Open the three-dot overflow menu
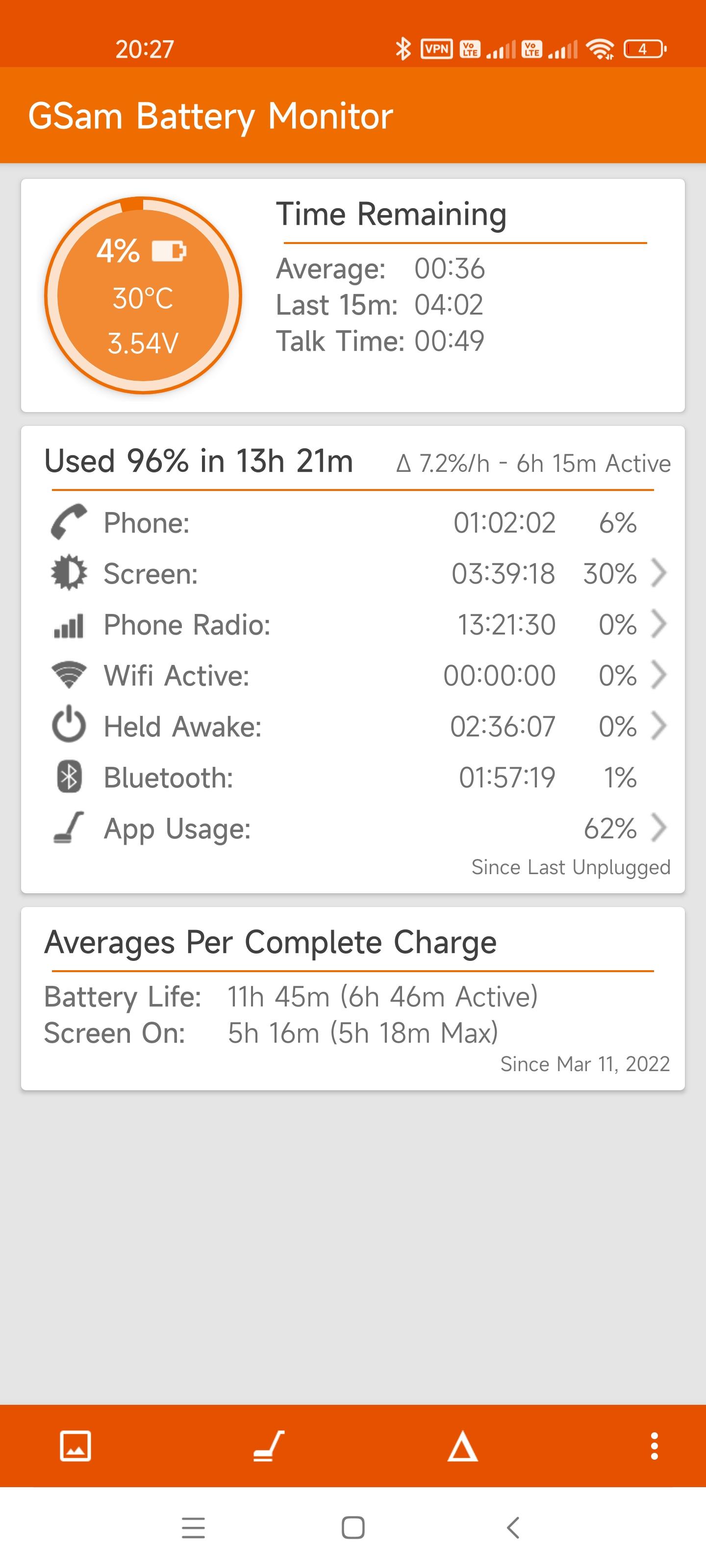The width and height of the screenshot is (706, 1568). [x=654, y=1445]
